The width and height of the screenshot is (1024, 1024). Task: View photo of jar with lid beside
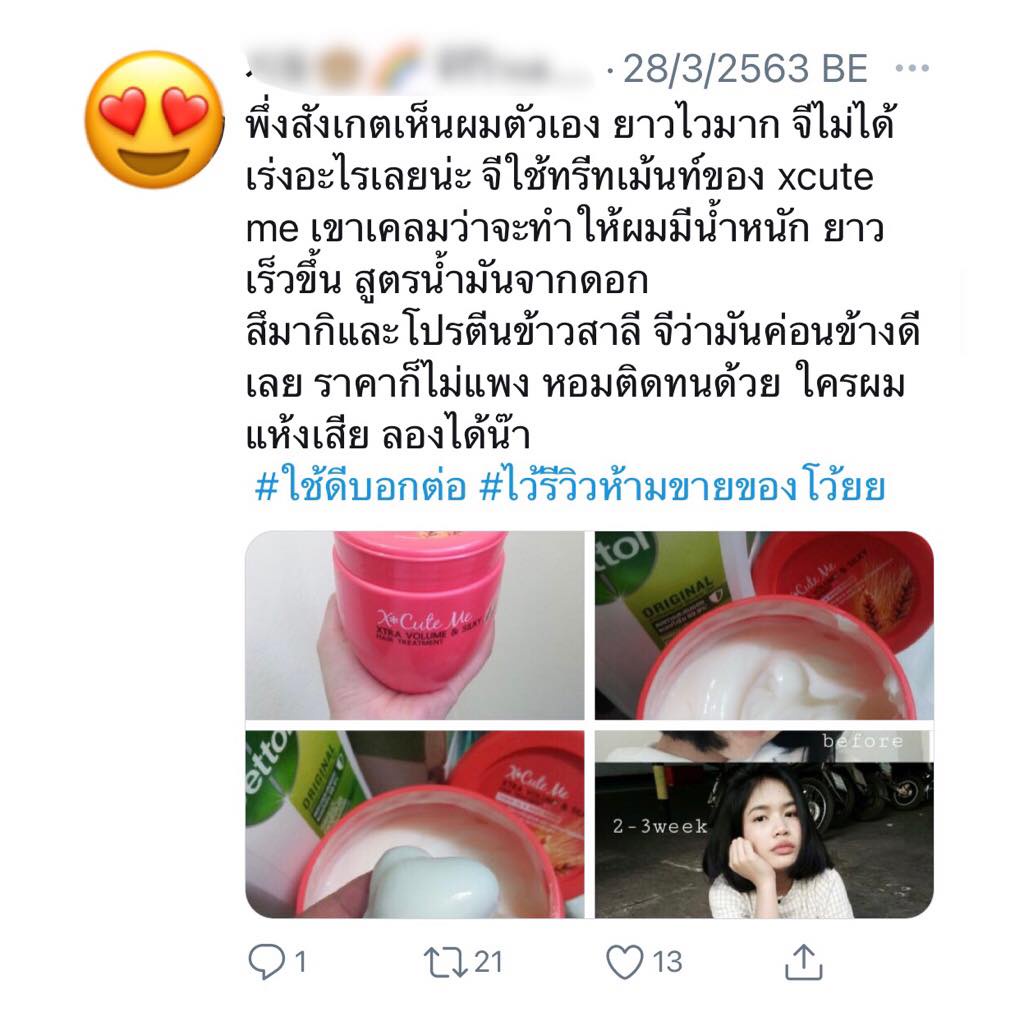point(414,824)
